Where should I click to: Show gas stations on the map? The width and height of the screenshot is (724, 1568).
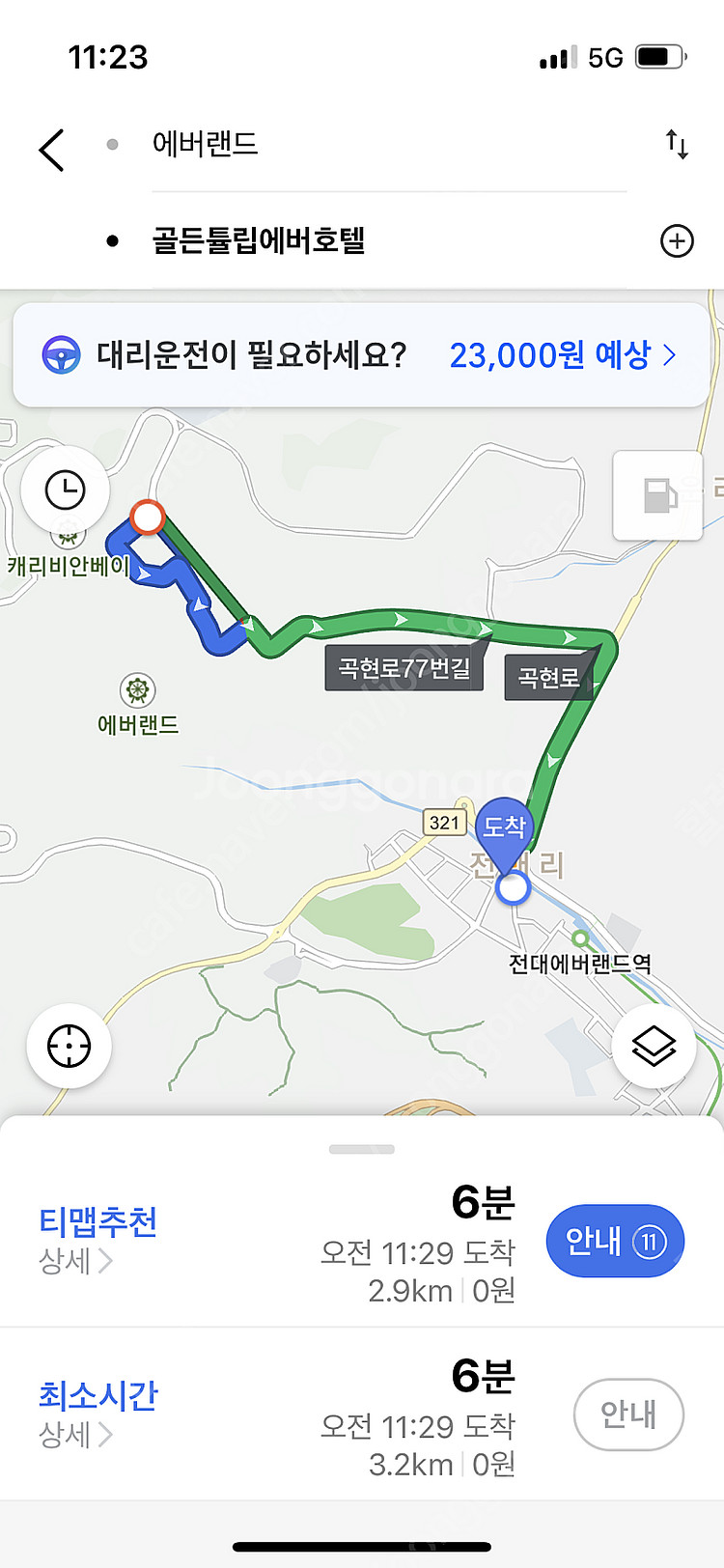tap(658, 495)
